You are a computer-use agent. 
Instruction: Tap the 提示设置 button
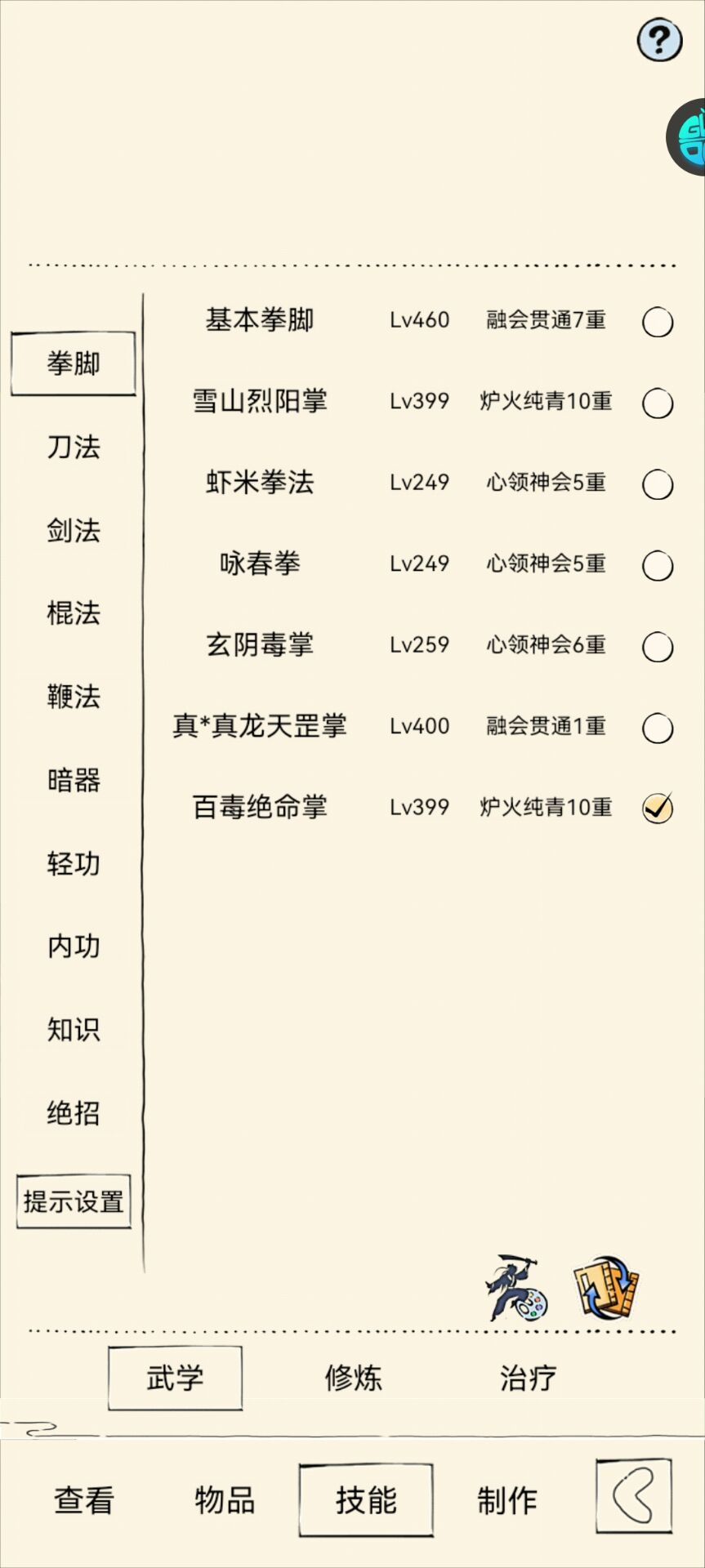tap(74, 1201)
